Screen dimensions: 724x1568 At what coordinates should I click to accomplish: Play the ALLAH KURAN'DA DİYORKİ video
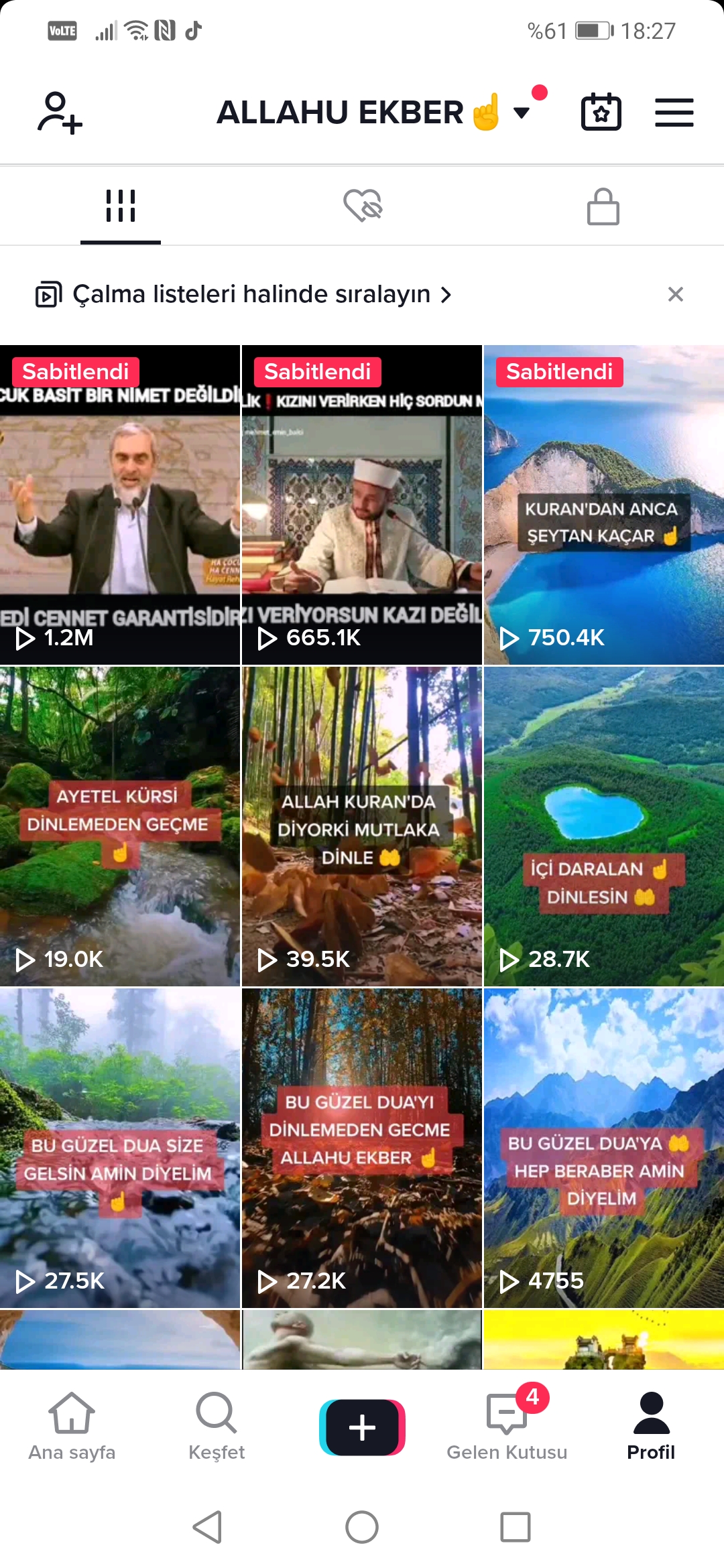[362, 826]
